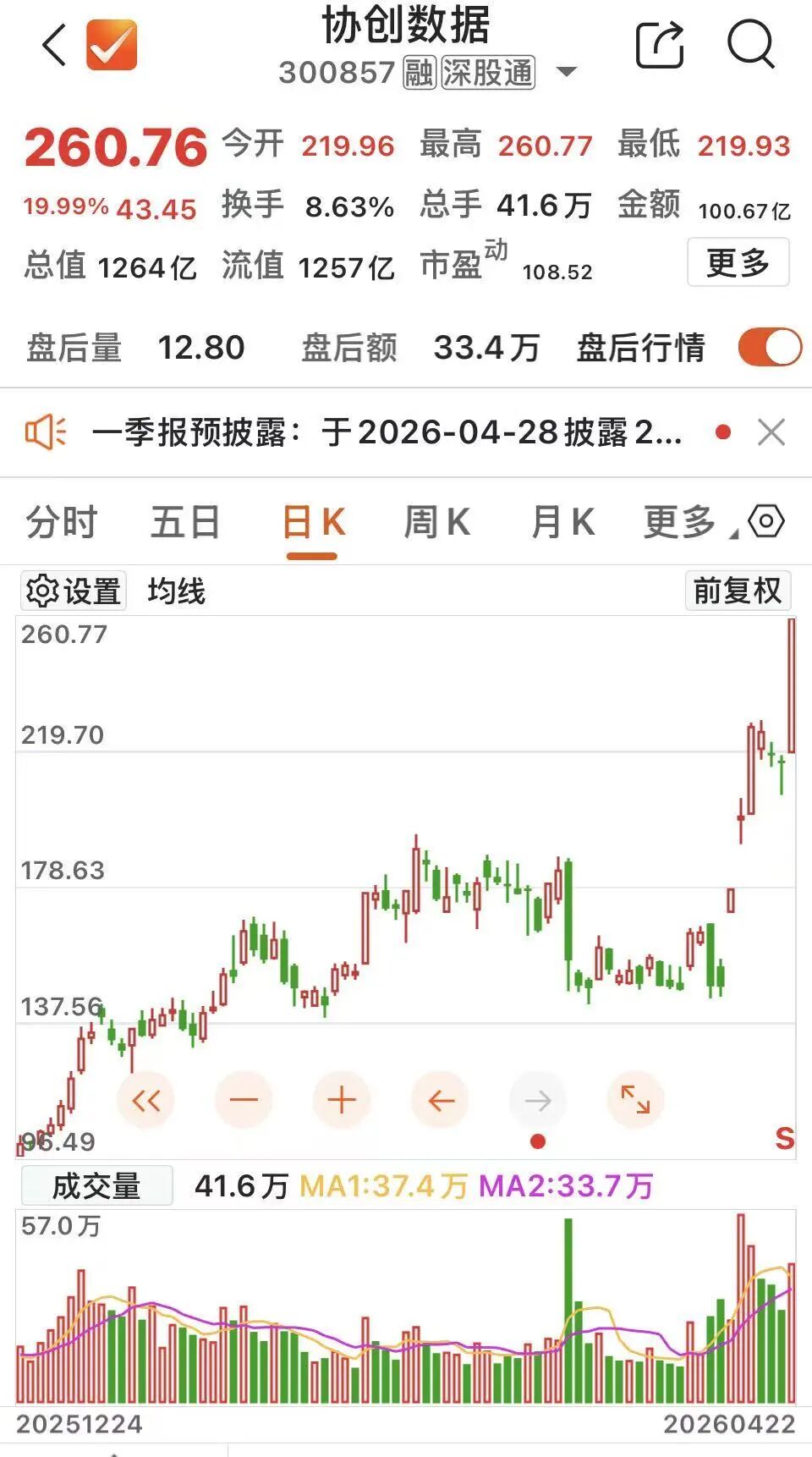Viewport: 812px width, 1457px height.
Task: Open the 更多 chart period menu
Action: [x=678, y=522]
